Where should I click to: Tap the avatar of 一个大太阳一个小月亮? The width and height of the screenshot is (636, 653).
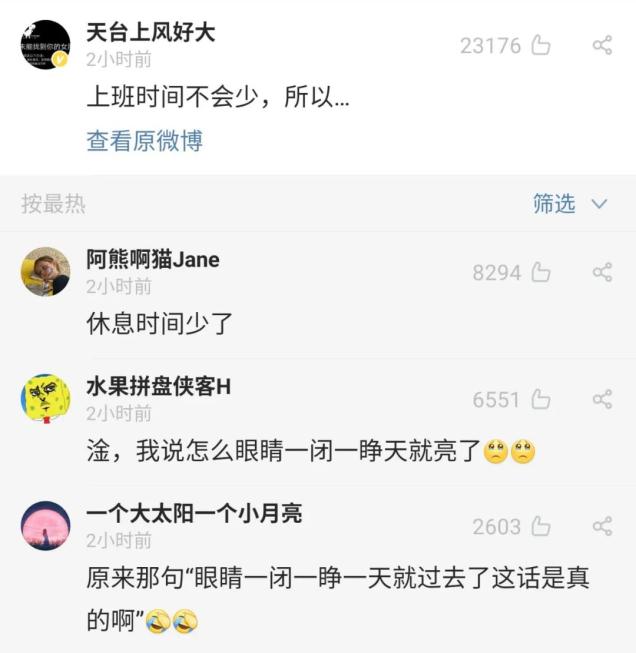[x=46, y=526]
